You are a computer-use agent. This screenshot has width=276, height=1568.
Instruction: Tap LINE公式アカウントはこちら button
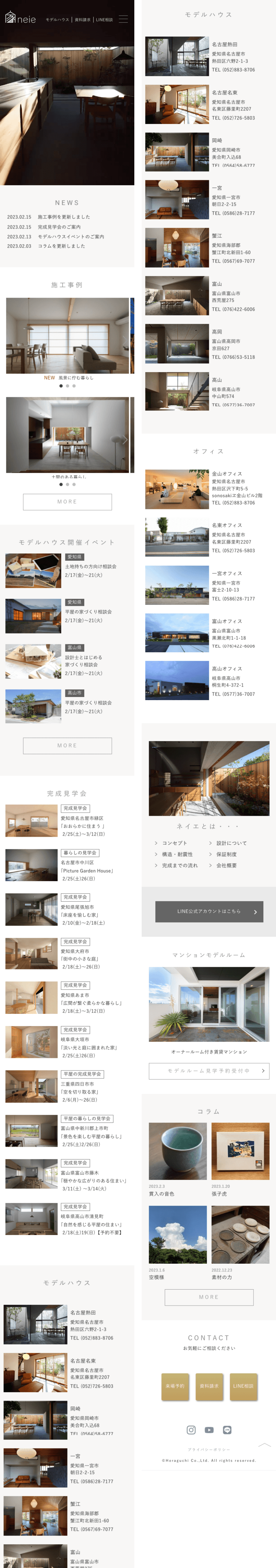pyautogui.click(x=208, y=911)
